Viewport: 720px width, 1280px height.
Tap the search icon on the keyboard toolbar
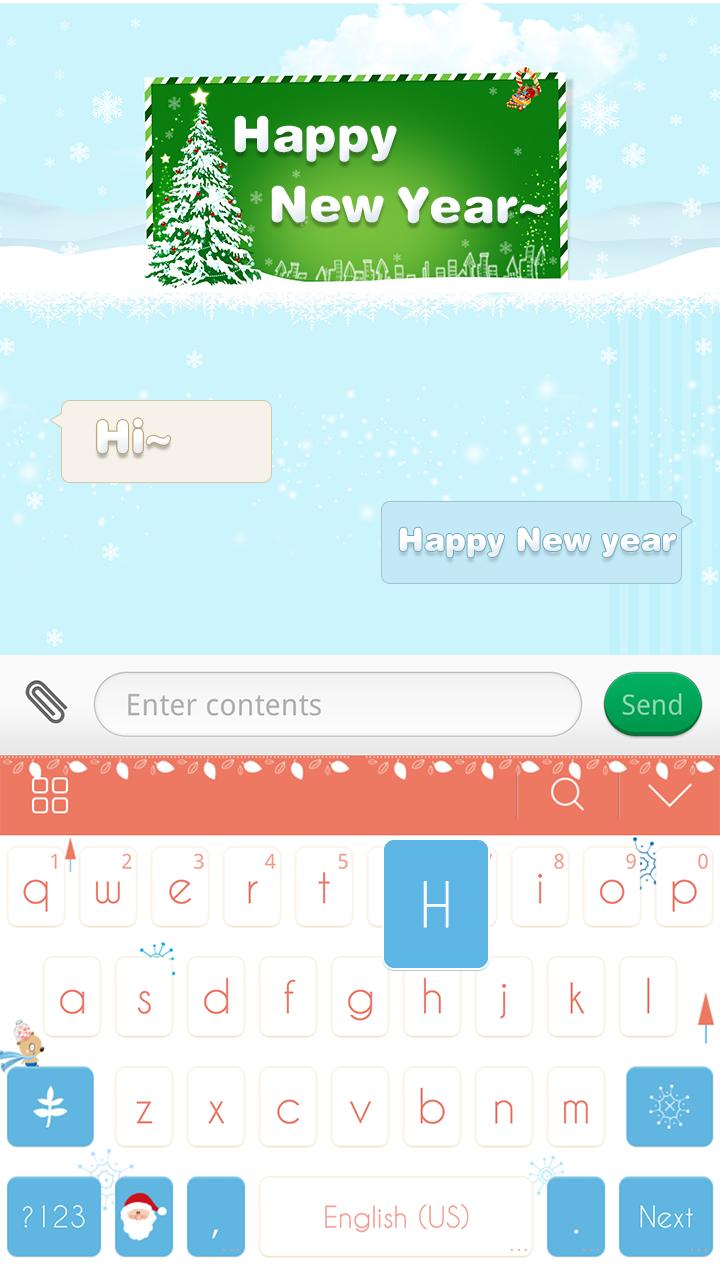[568, 795]
